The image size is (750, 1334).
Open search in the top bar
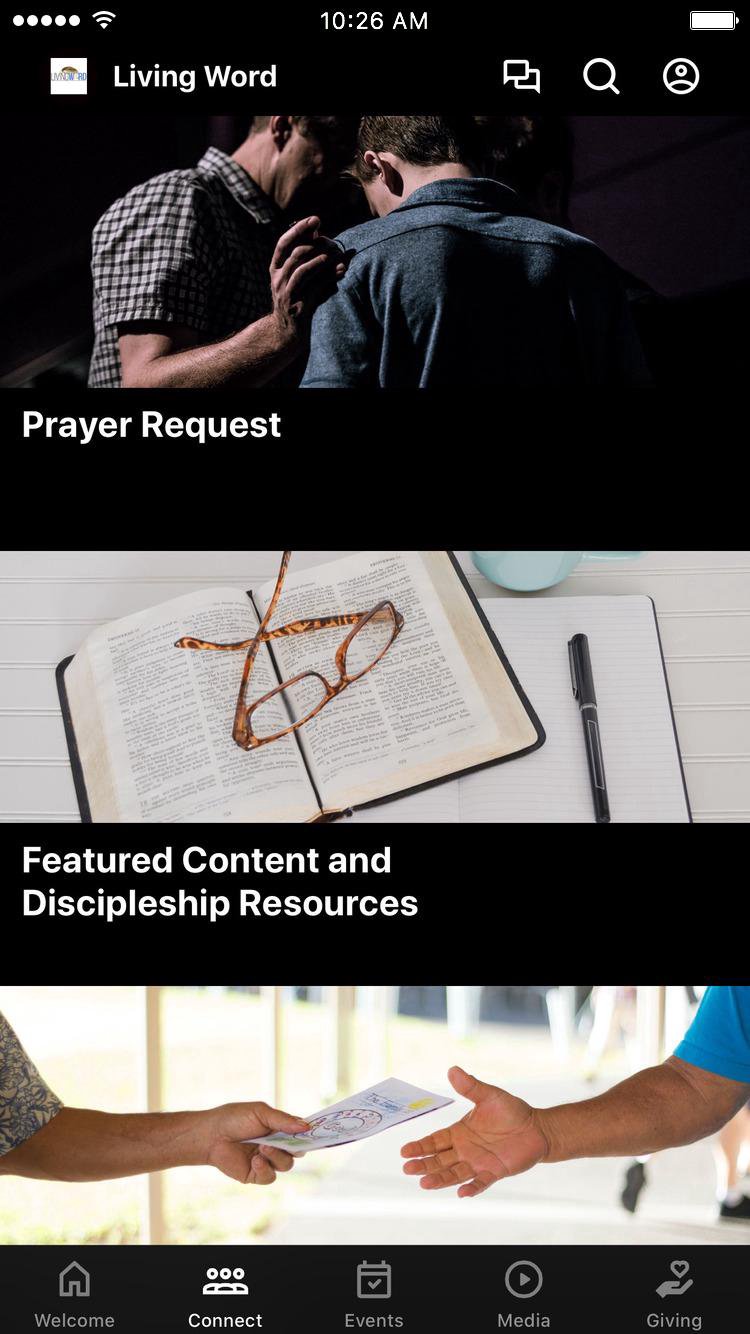click(601, 77)
